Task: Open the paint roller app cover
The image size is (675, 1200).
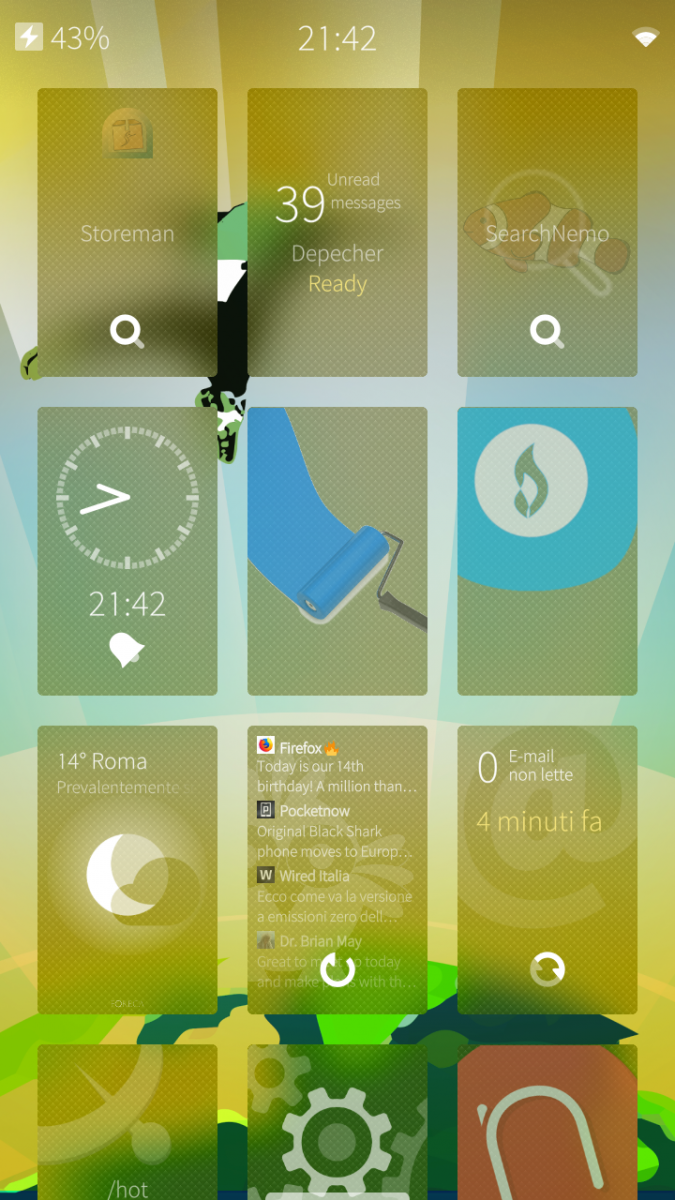Action: (x=337, y=550)
